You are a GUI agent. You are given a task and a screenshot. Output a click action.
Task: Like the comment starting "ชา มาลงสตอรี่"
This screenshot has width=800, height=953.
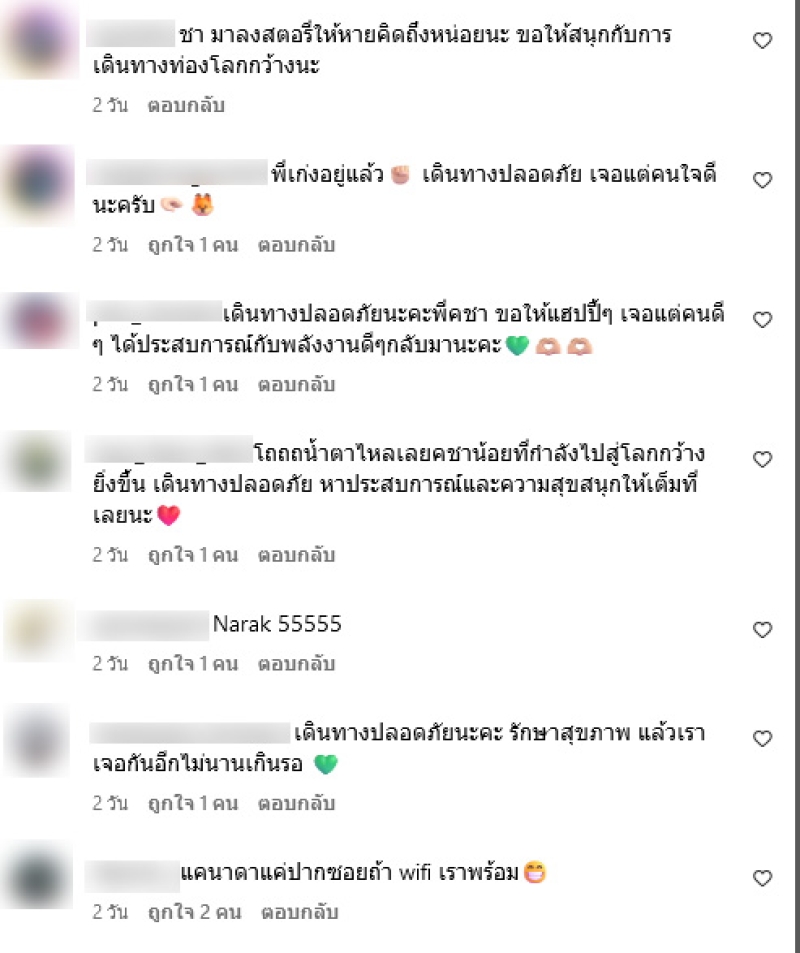click(762, 41)
